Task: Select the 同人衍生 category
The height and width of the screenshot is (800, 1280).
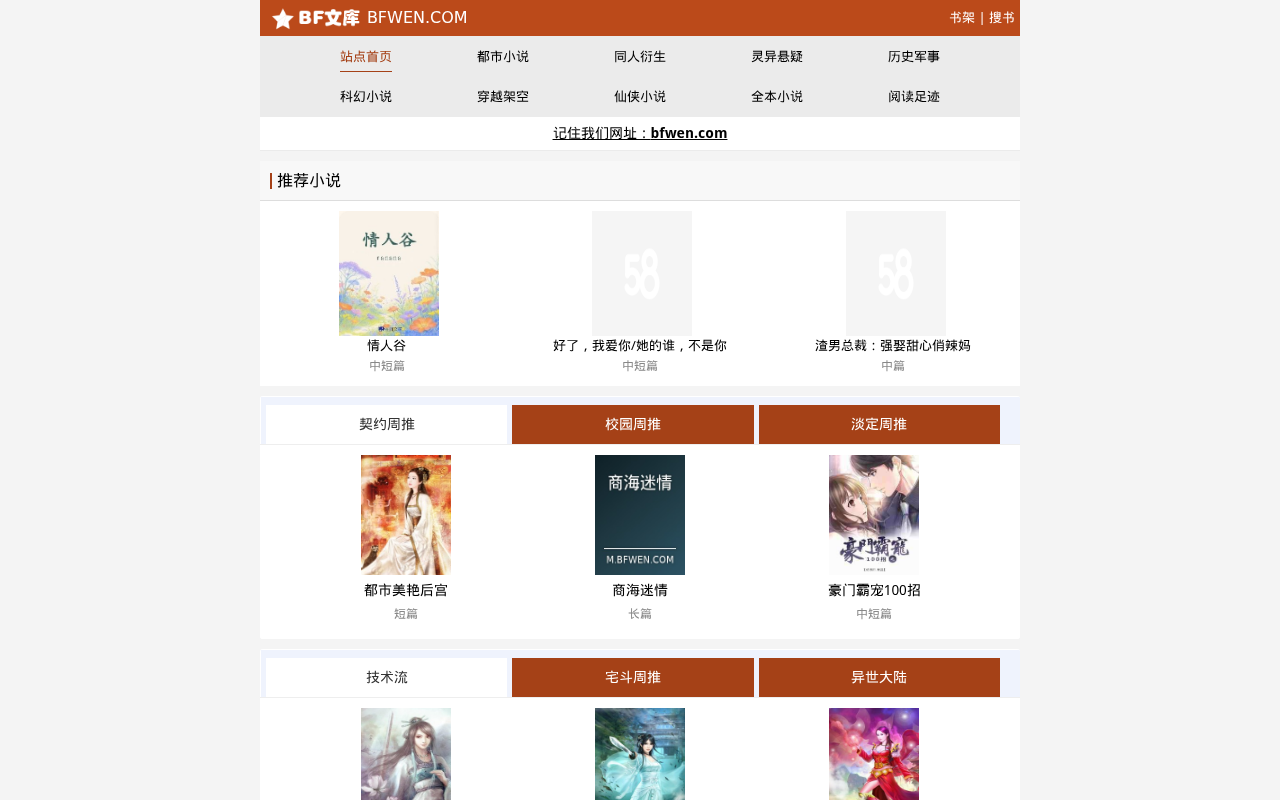Action: 640,57
